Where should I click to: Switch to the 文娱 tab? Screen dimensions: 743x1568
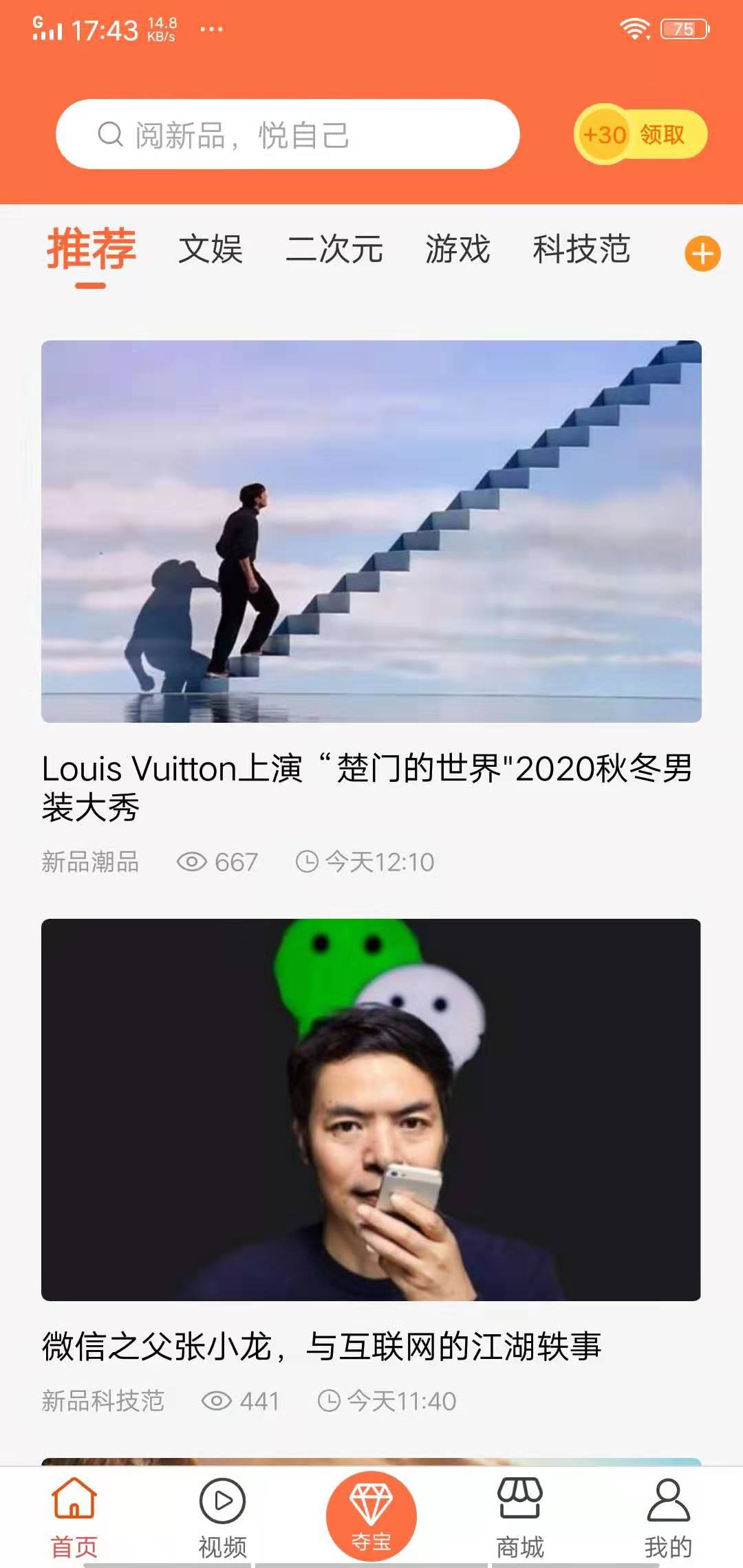pos(212,251)
